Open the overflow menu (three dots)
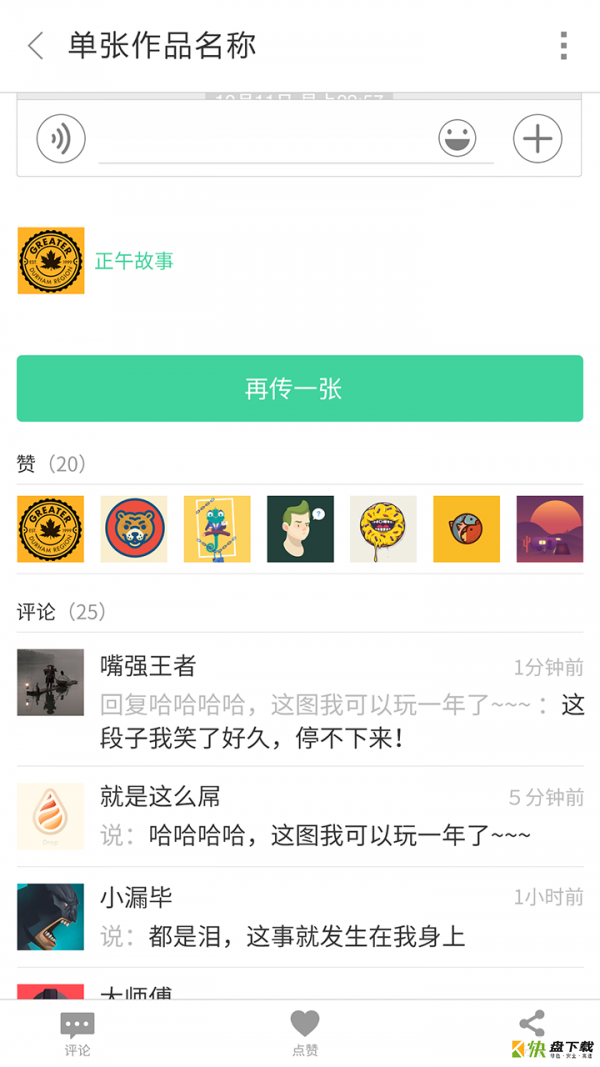Screen dimensions: 600x1067 point(564,46)
